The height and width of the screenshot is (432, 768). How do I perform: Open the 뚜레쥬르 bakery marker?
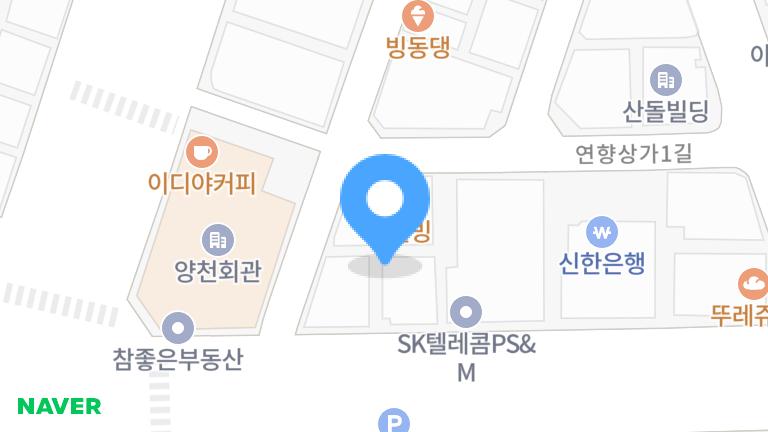coord(753,283)
